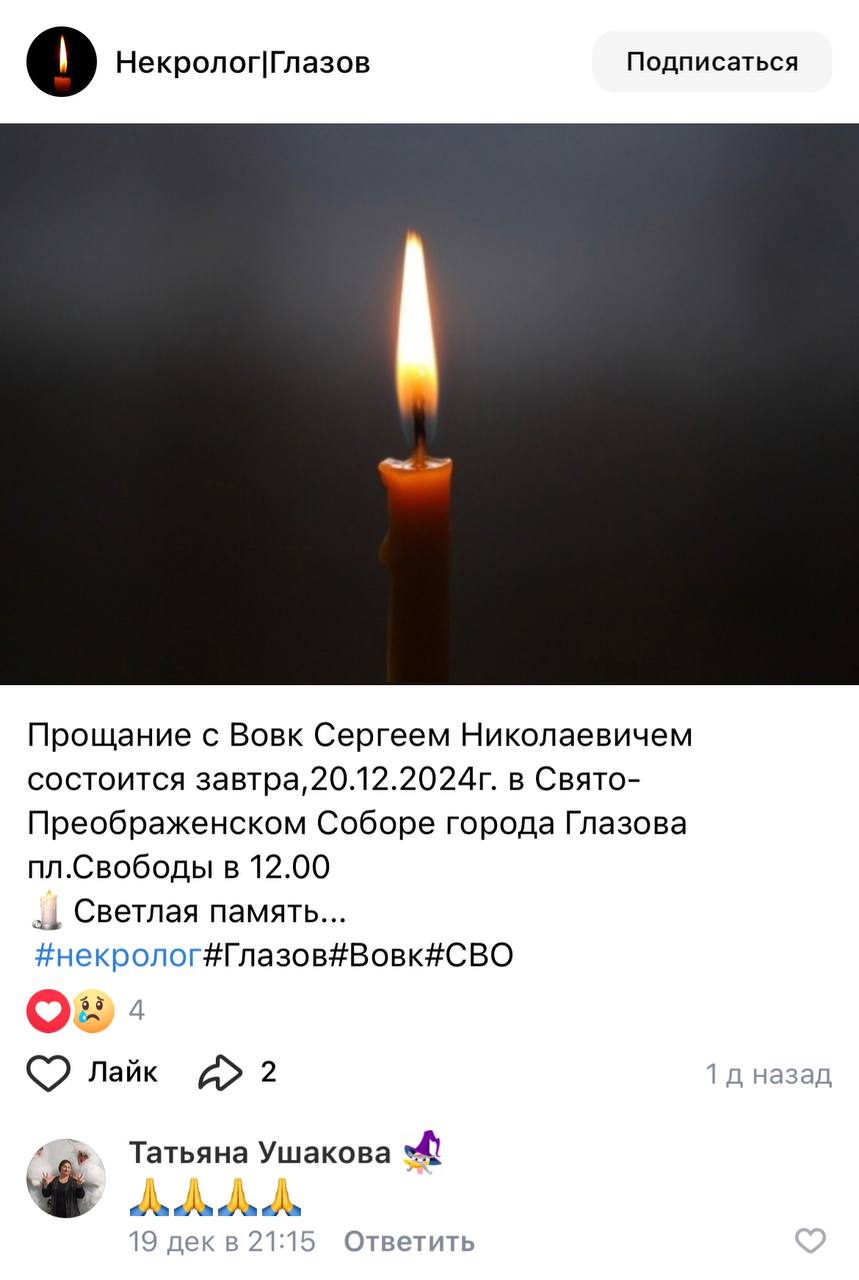Image resolution: width=859 pixels, height=1280 pixels.
Task: Subscribe to the Некролог|Глазов community
Action: pyautogui.click(x=712, y=62)
